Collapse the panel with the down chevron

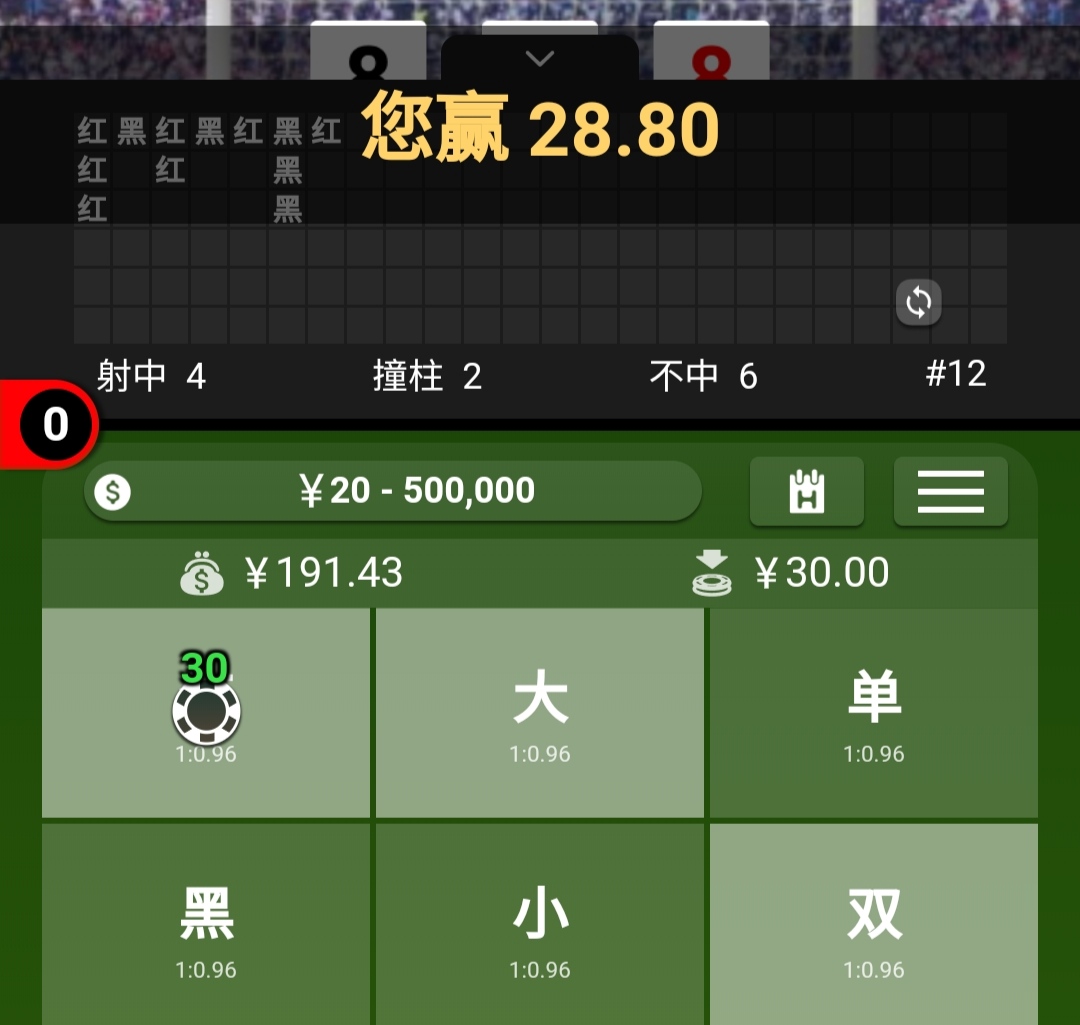point(540,59)
